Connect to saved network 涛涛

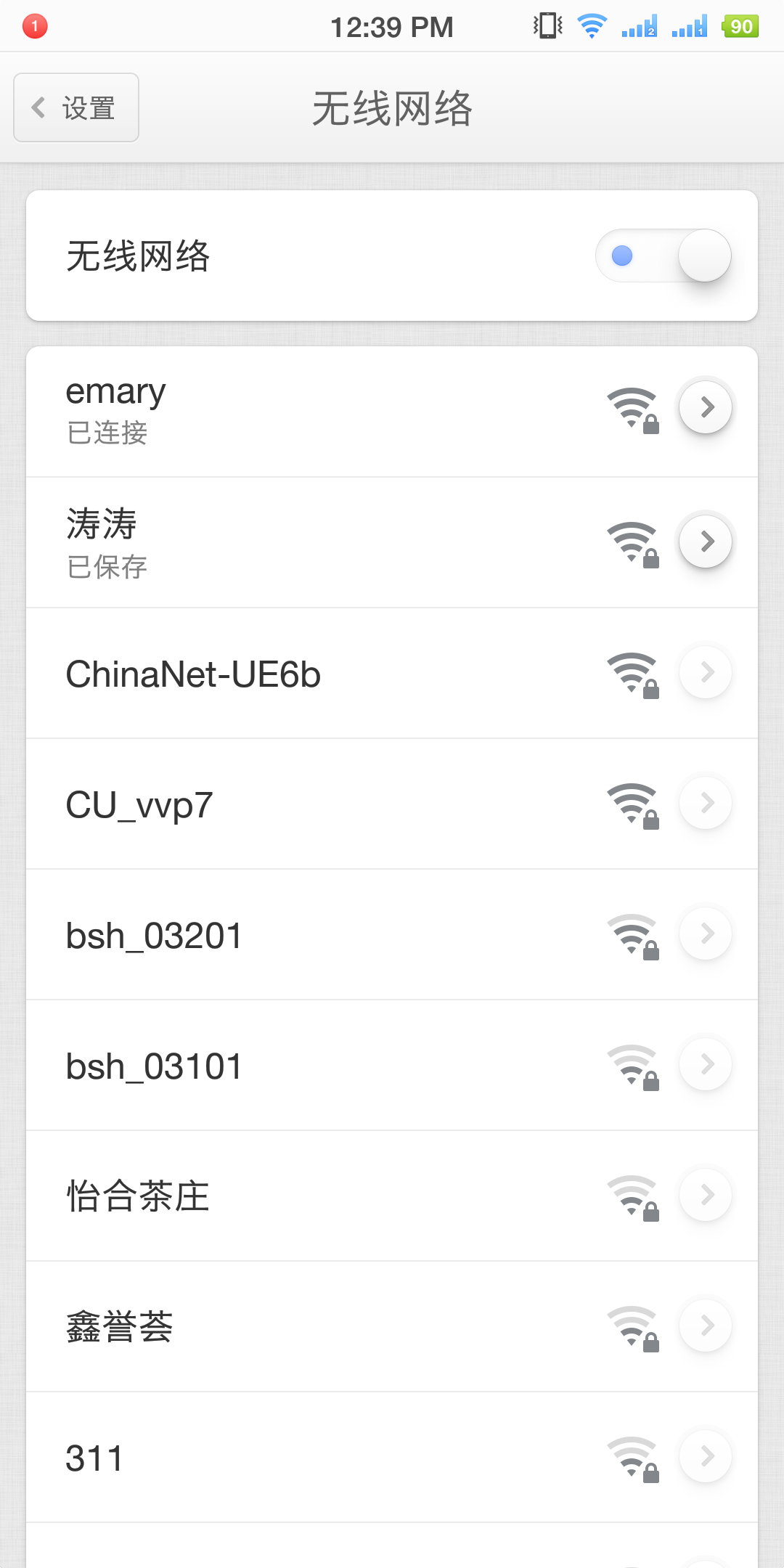[290, 542]
